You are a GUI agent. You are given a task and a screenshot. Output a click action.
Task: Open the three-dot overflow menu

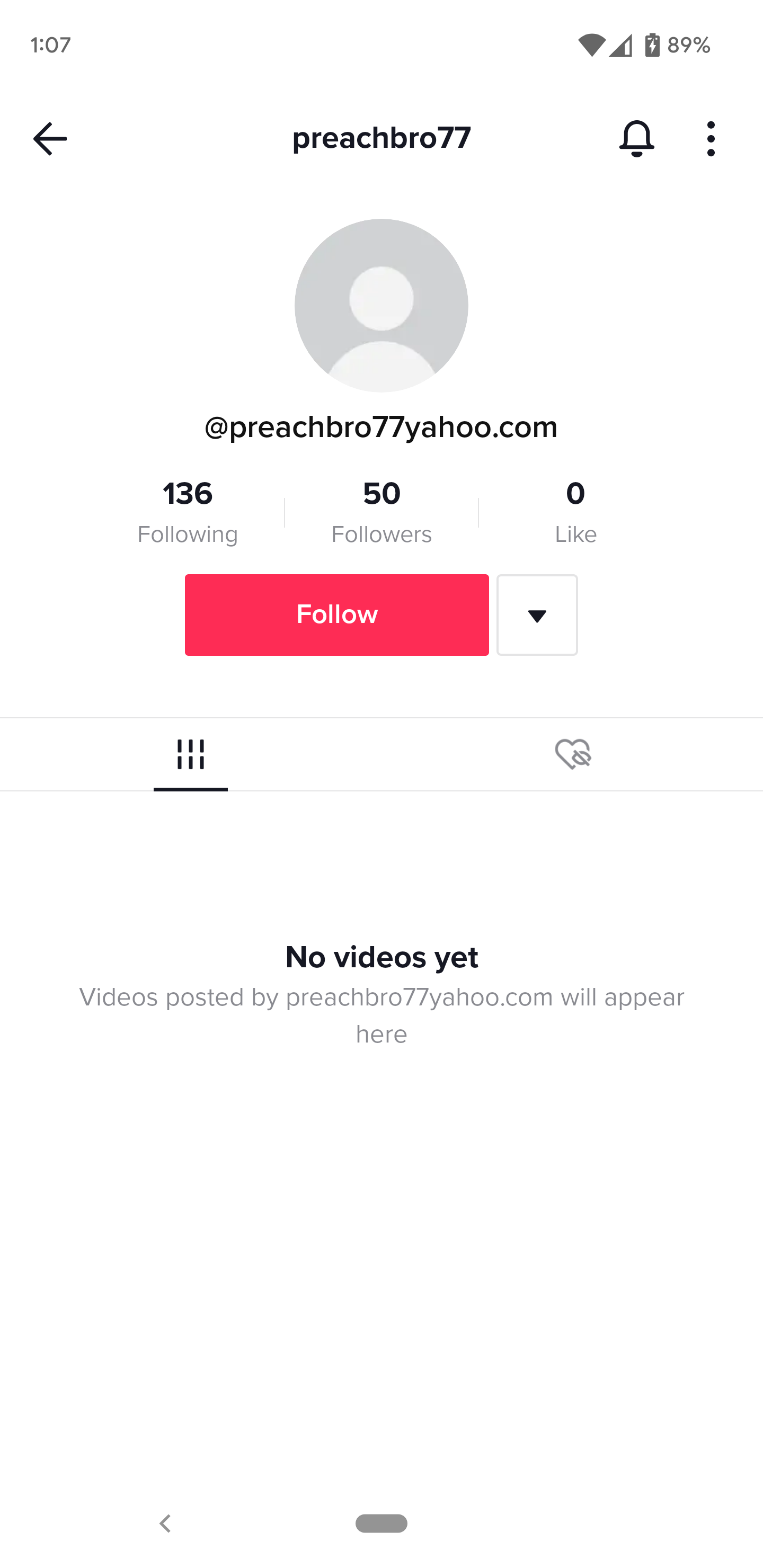click(711, 139)
